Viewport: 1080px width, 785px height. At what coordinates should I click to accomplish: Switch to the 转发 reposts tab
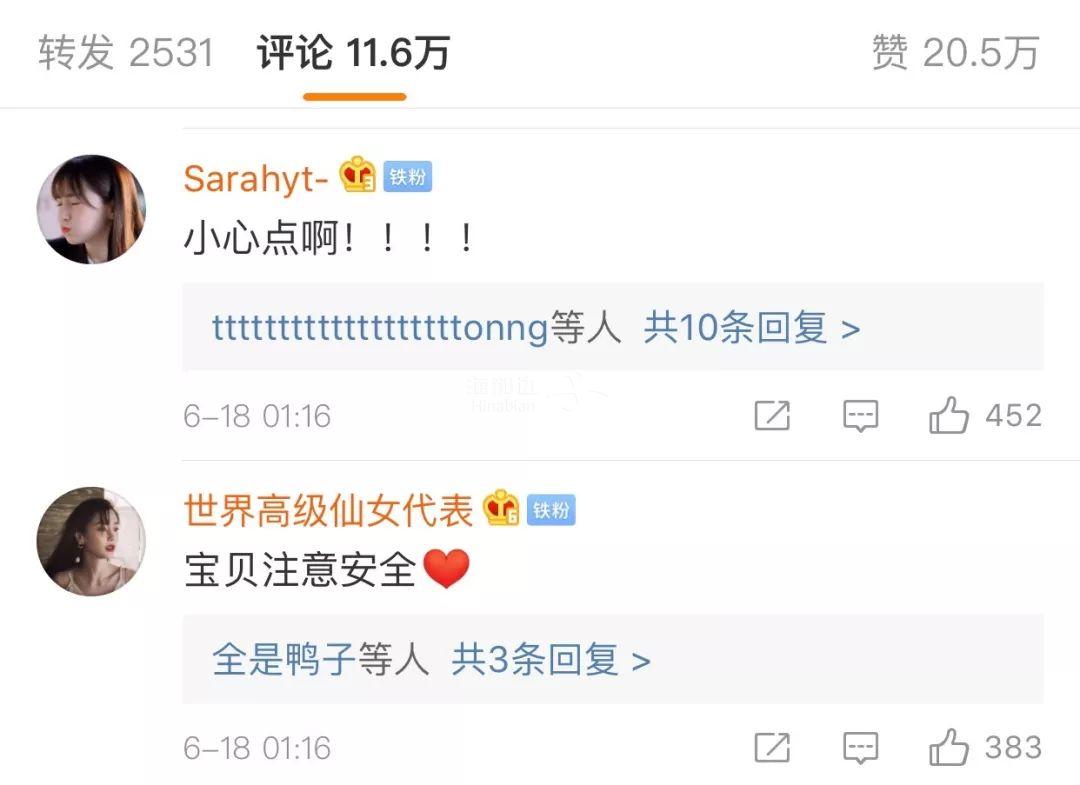126,53
